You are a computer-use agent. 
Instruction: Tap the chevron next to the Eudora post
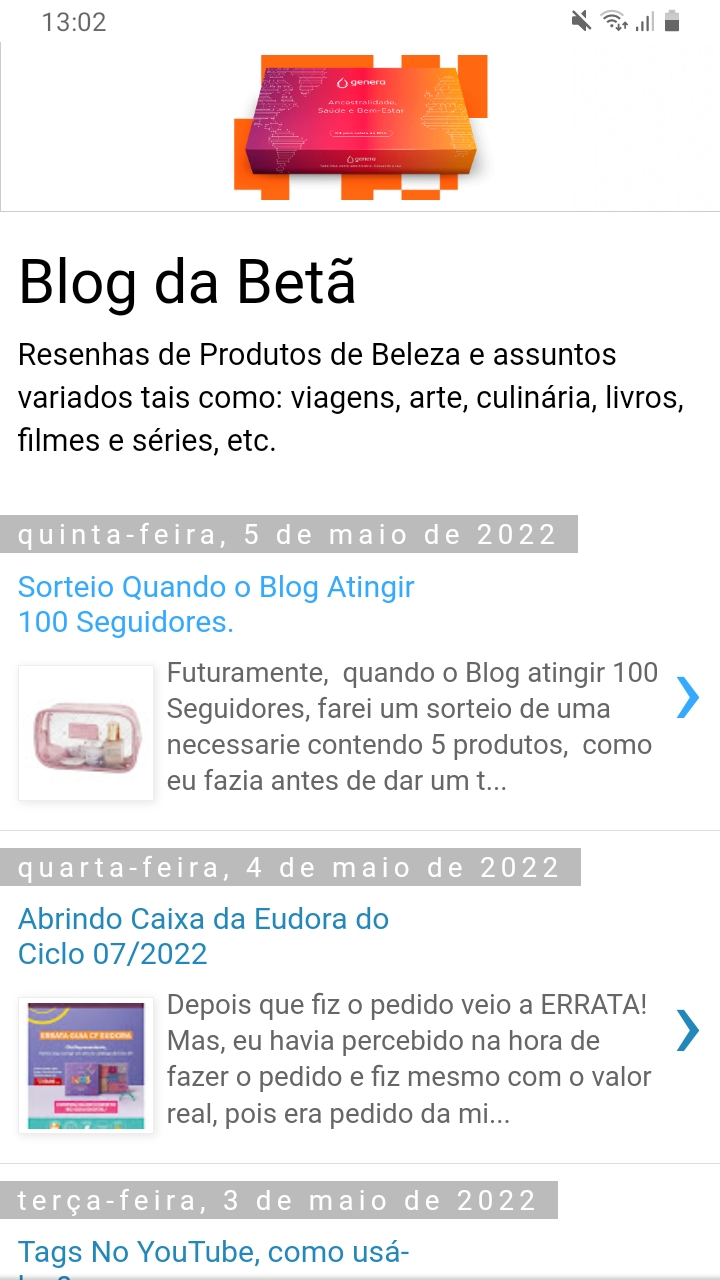pyautogui.click(x=688, y=1030)
